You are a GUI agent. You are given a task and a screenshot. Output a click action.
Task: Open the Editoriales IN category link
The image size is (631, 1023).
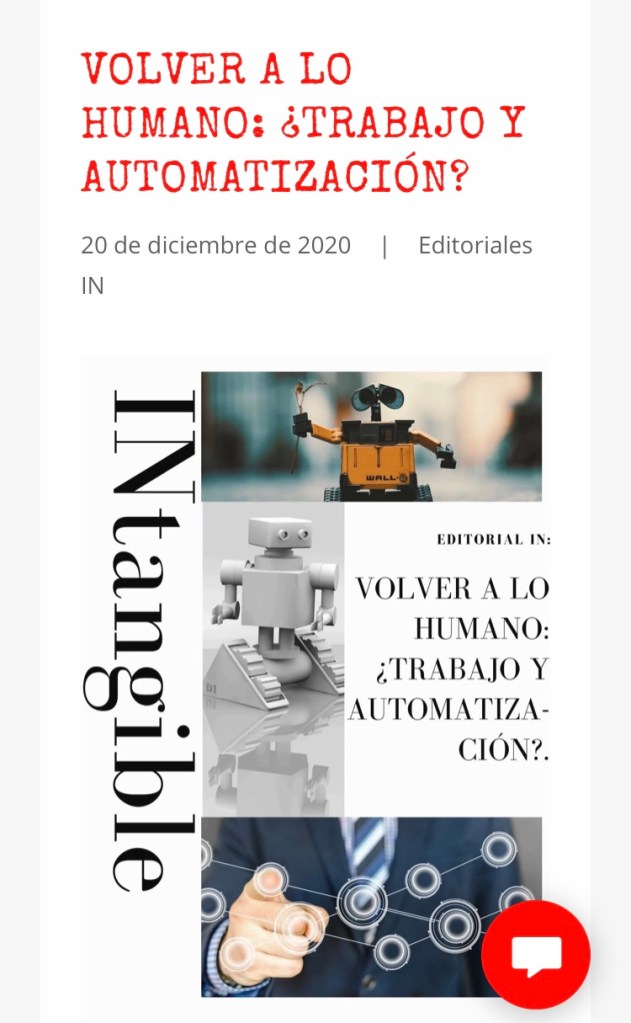coord(474,245)
